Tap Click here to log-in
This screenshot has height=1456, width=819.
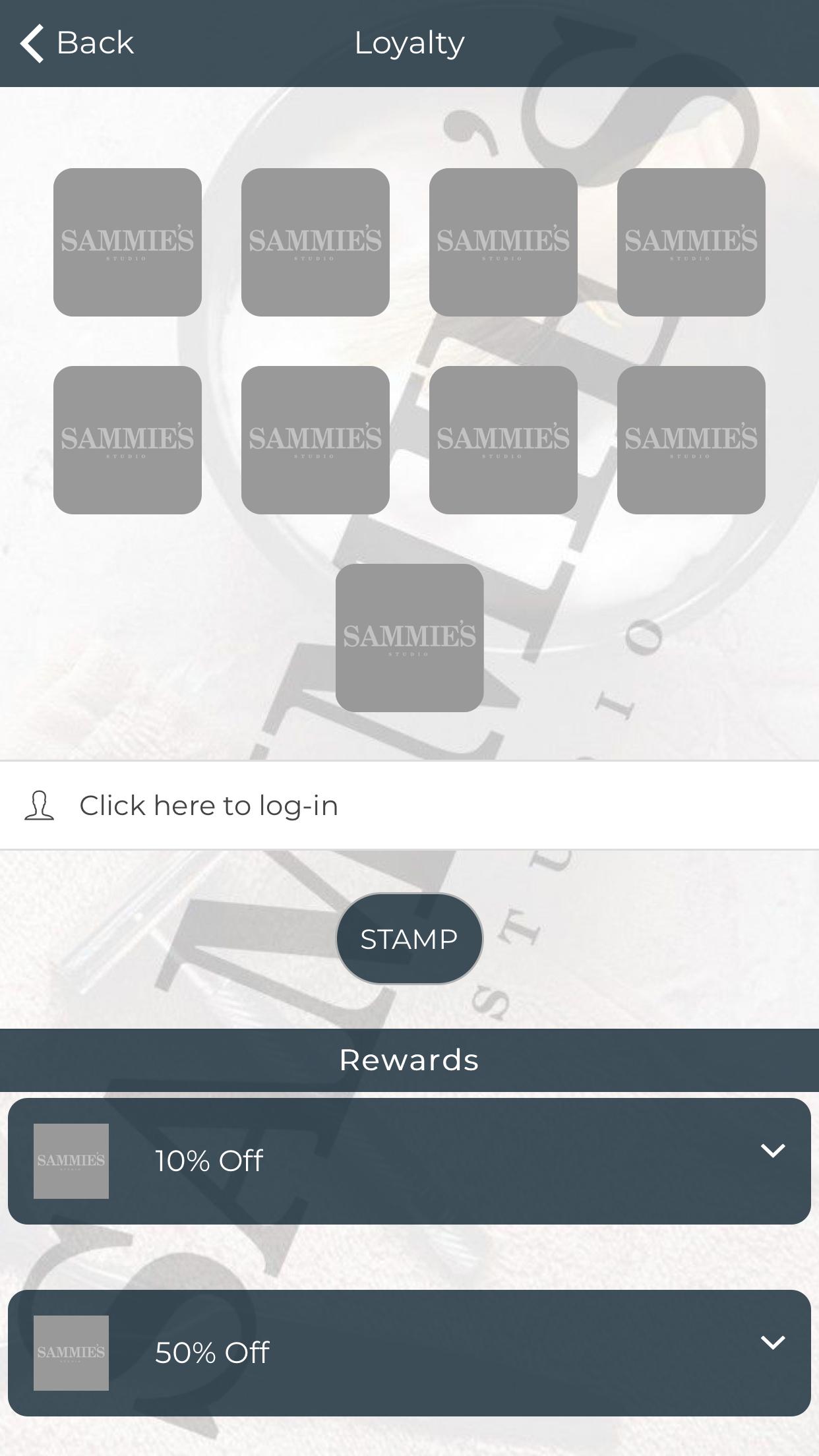click(409, 805)
